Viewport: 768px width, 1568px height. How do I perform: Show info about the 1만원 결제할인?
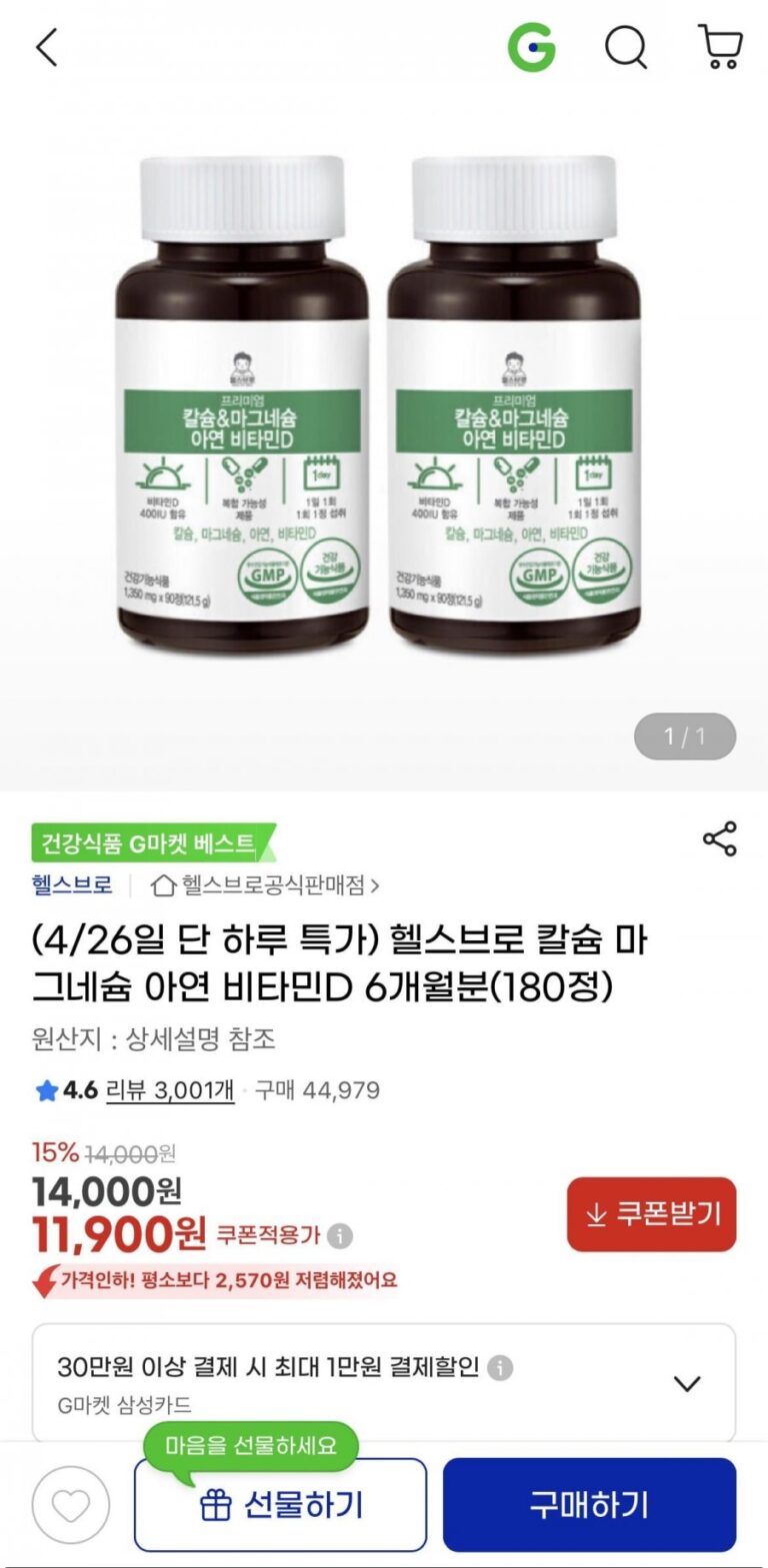click(x=500, y=1367)
